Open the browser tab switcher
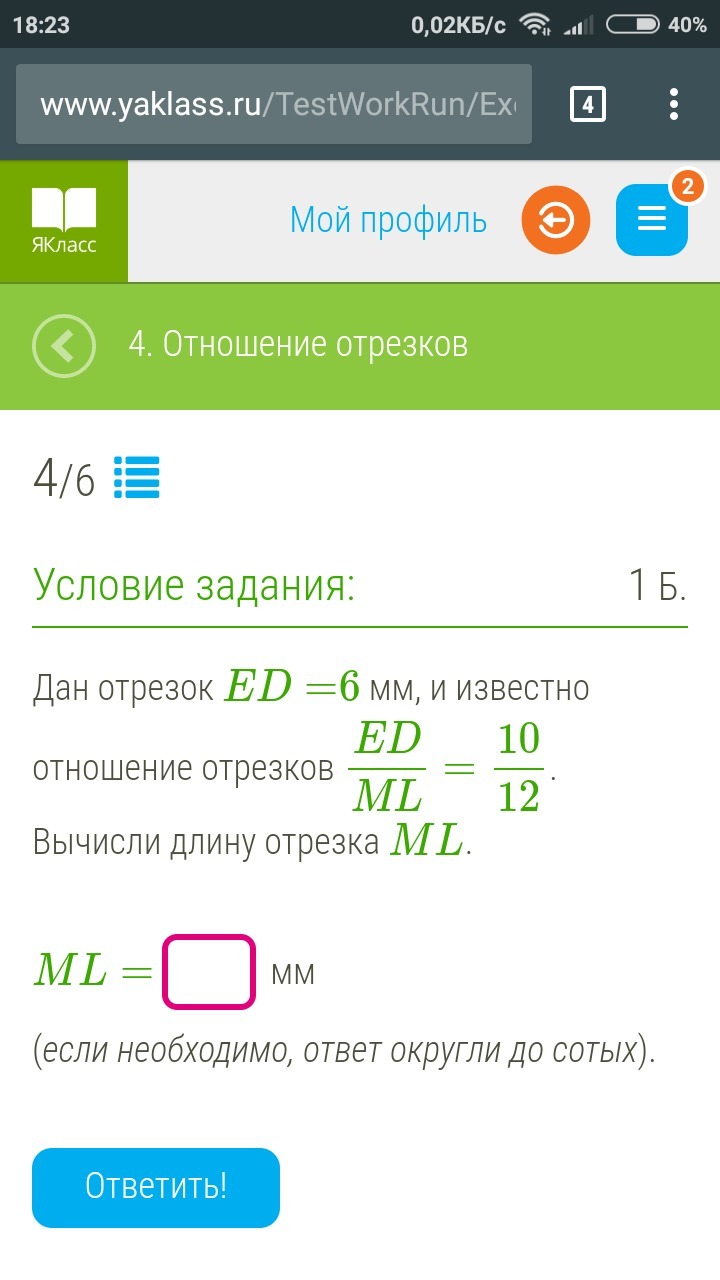Image resolution: width=720 pixels, height=1280 pixels. click(587, 104)
